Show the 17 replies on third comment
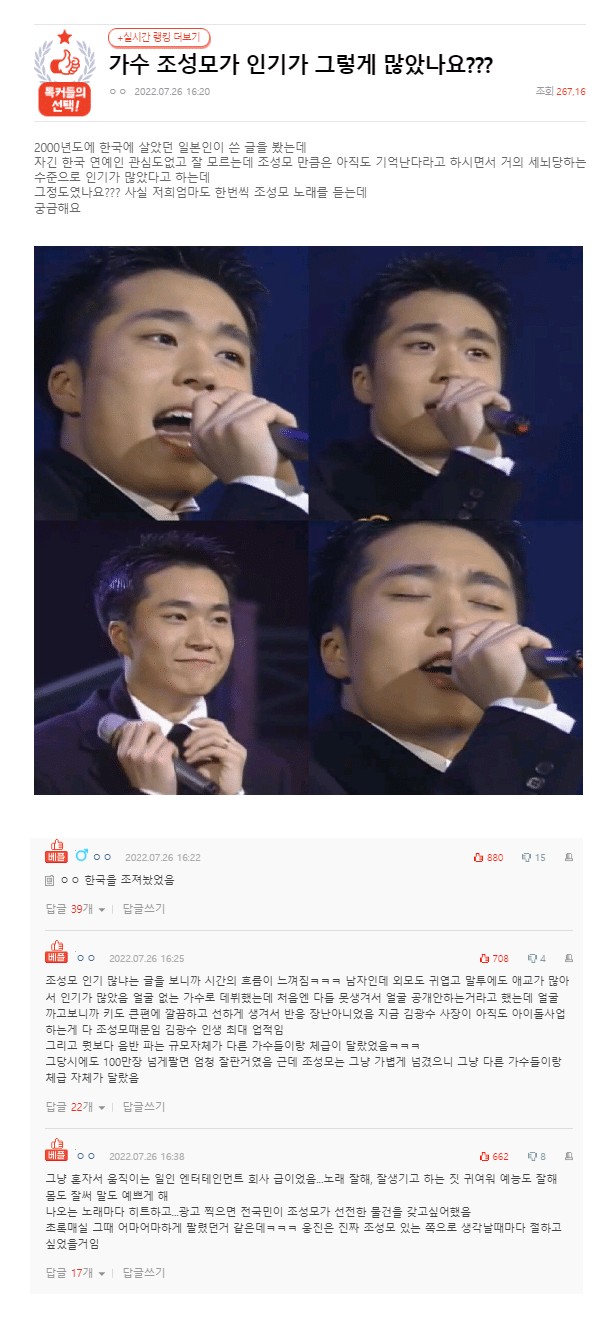Screen dimensions: 616x1319 [x=74, y=1272]
